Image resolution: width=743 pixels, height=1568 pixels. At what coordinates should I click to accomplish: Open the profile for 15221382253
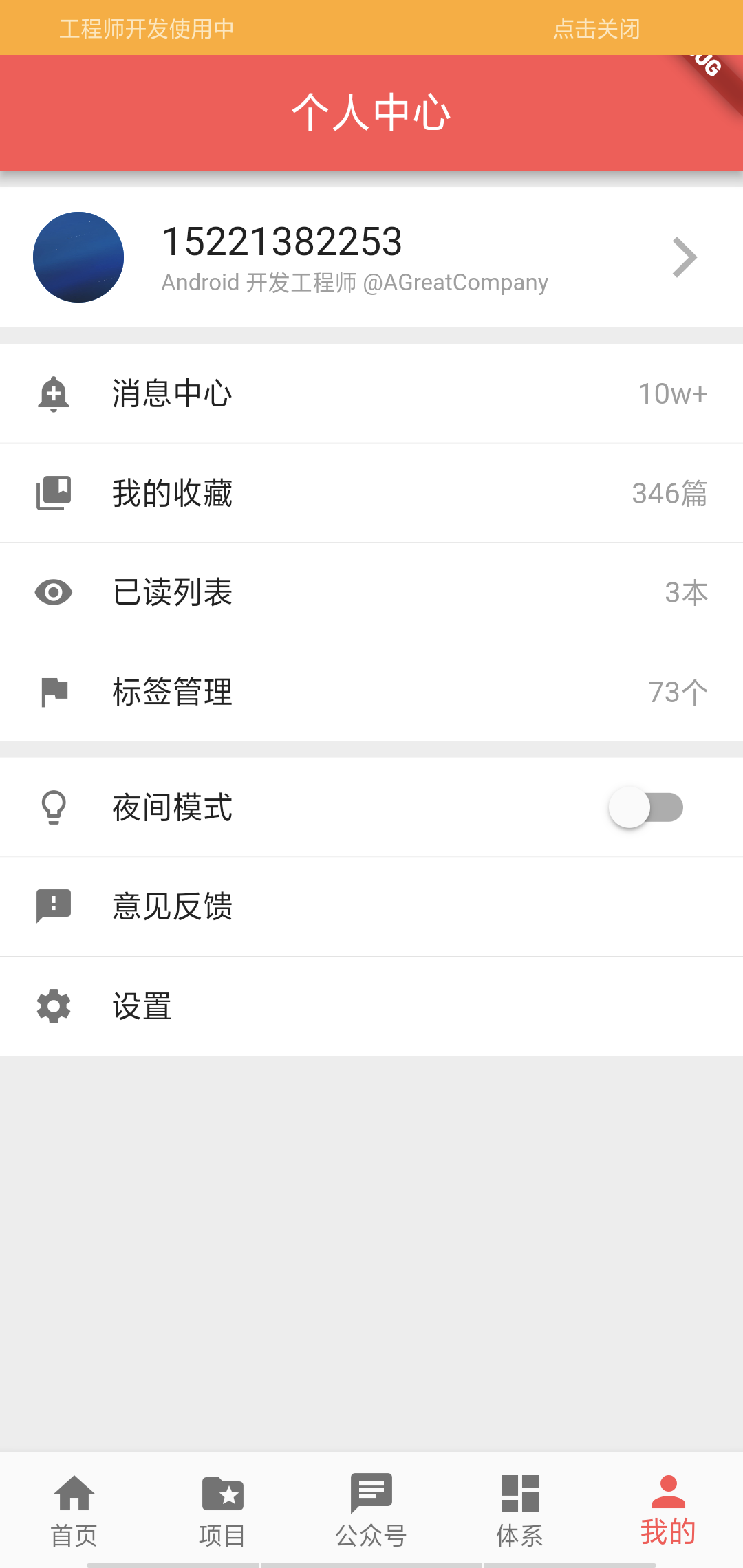(x=371, y=257)
